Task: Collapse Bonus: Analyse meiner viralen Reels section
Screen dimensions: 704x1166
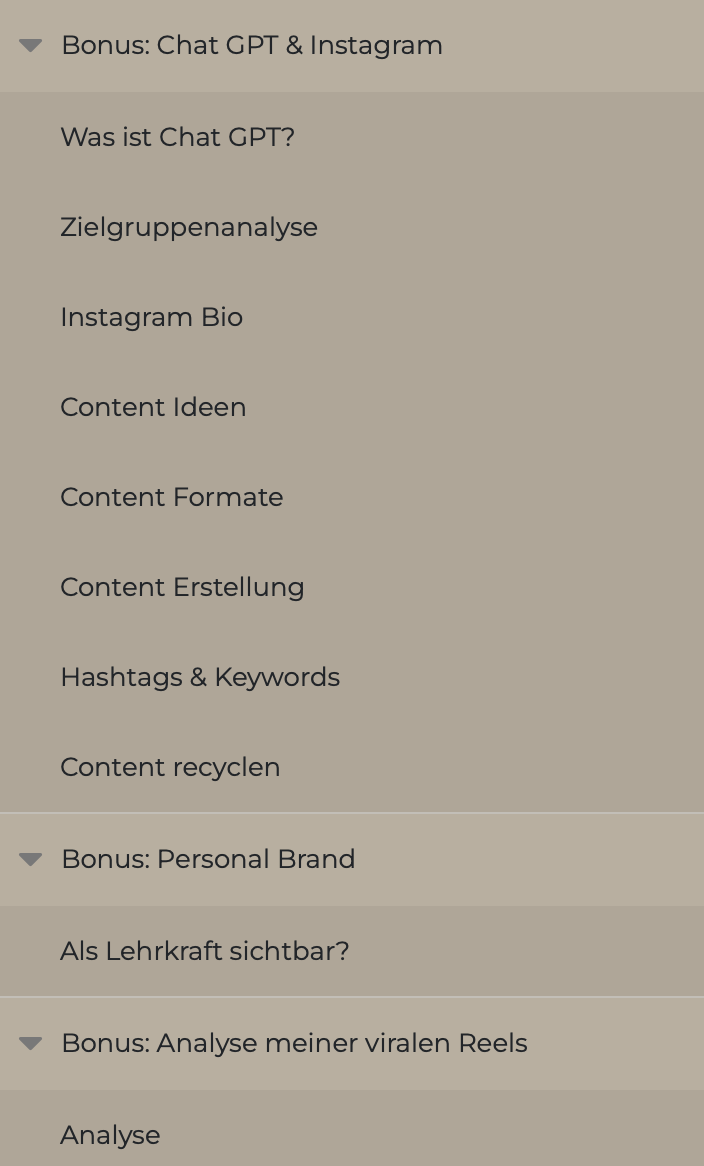Action: tap(31, 1043)
